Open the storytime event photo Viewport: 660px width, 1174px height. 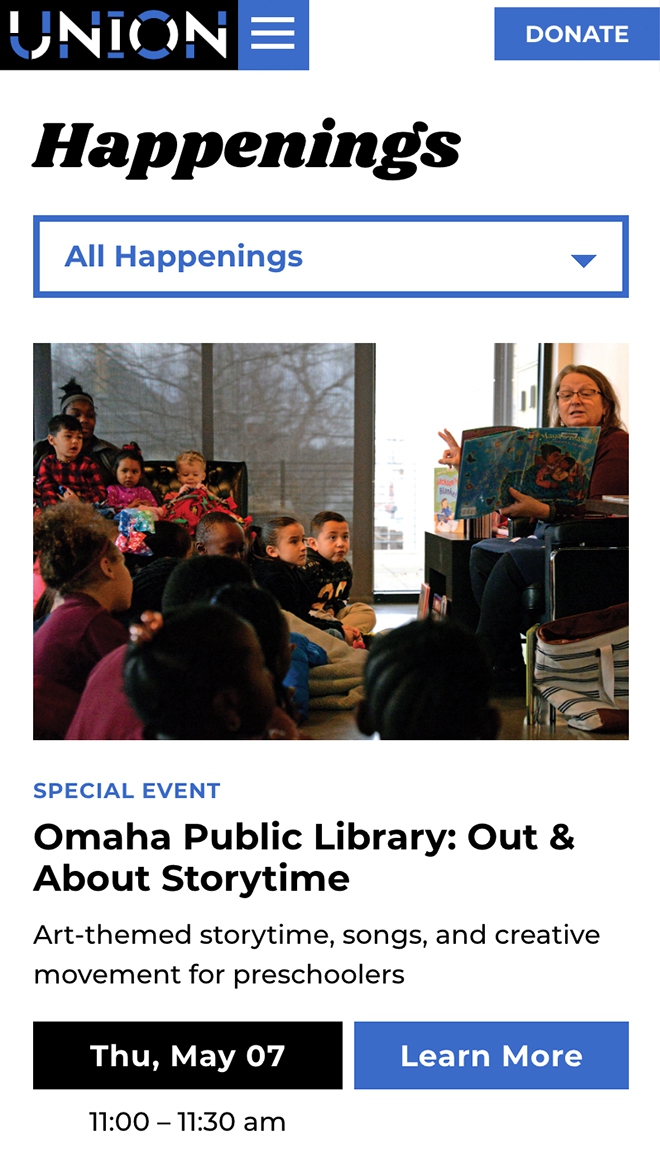point(330,541)
